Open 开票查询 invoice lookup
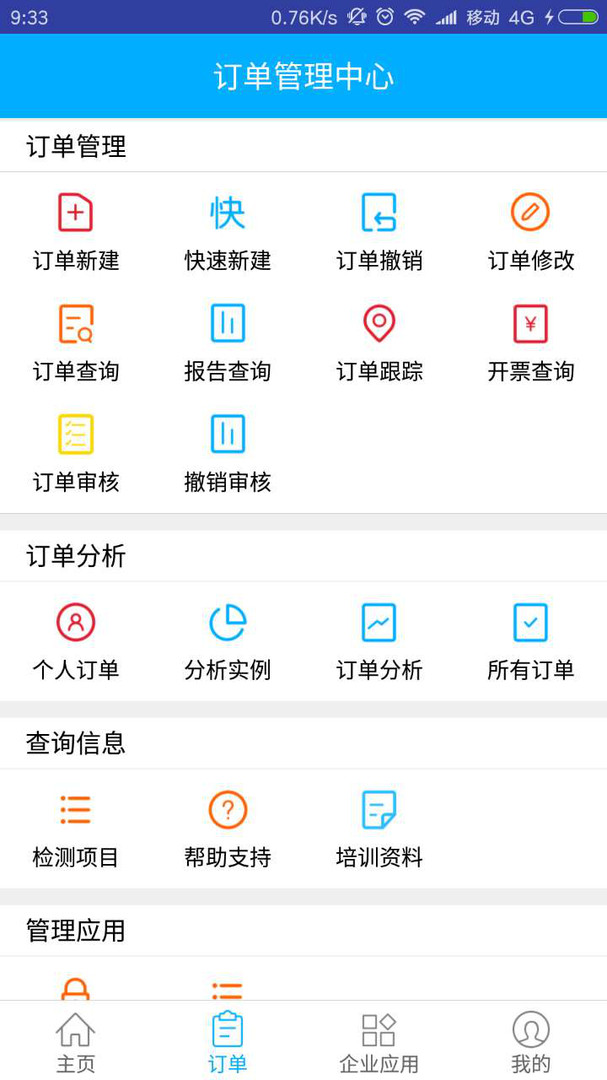607x1080 pixels. point(531,343)
